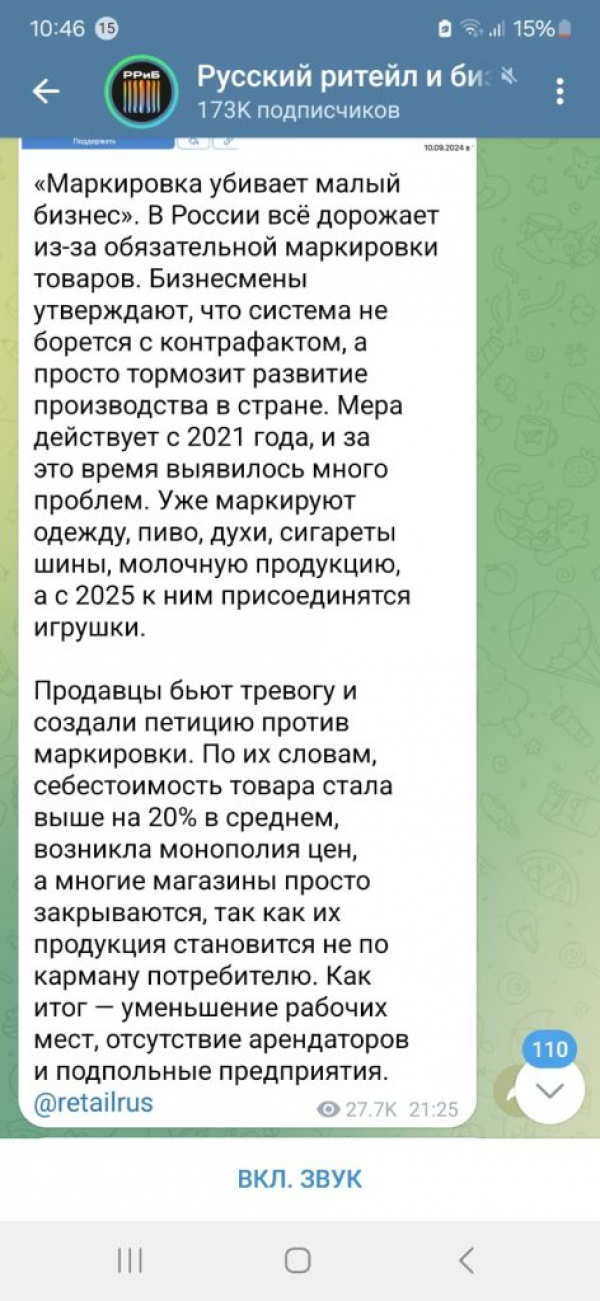
Task: Open the @retailrus mention link
Action: click(93, 1104)
